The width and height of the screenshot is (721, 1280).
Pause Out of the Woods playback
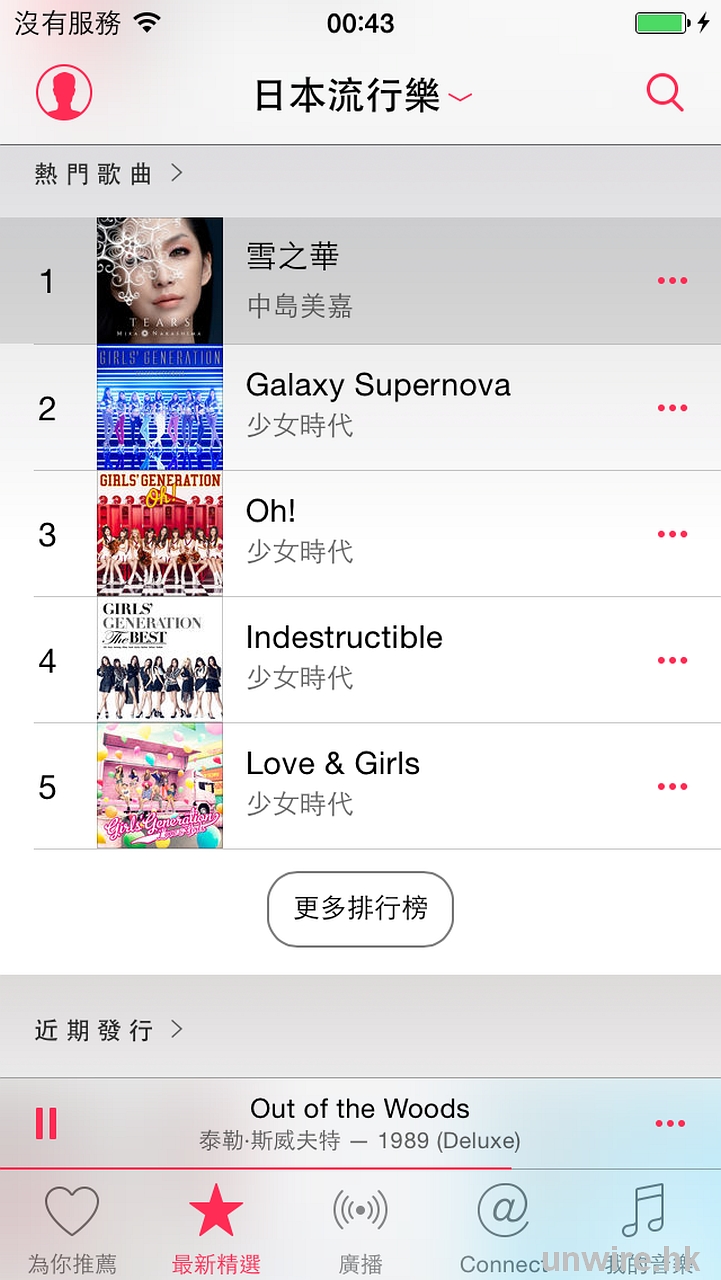pos(46,1123)
